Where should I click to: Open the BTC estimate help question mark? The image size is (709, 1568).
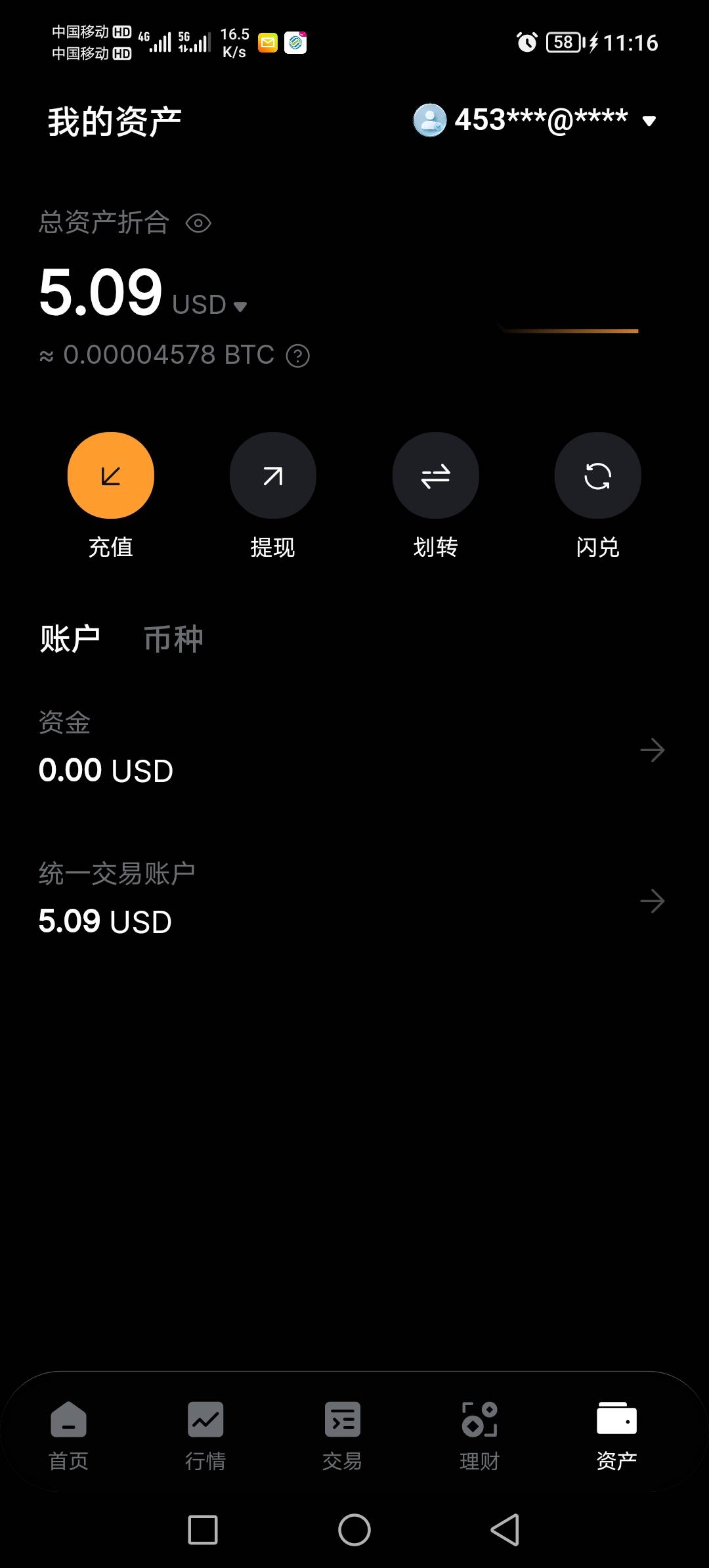[298, 356]
